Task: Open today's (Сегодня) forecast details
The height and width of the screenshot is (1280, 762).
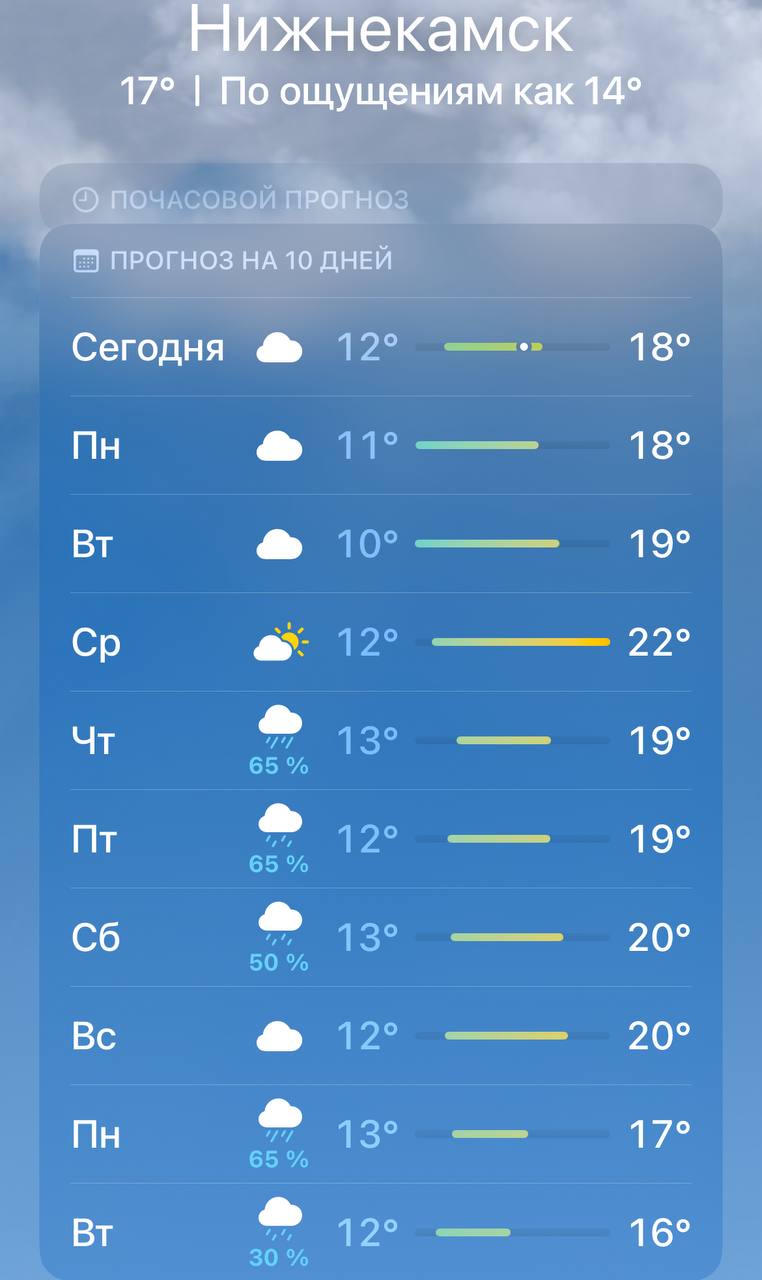Action: [x=381, y=347]
